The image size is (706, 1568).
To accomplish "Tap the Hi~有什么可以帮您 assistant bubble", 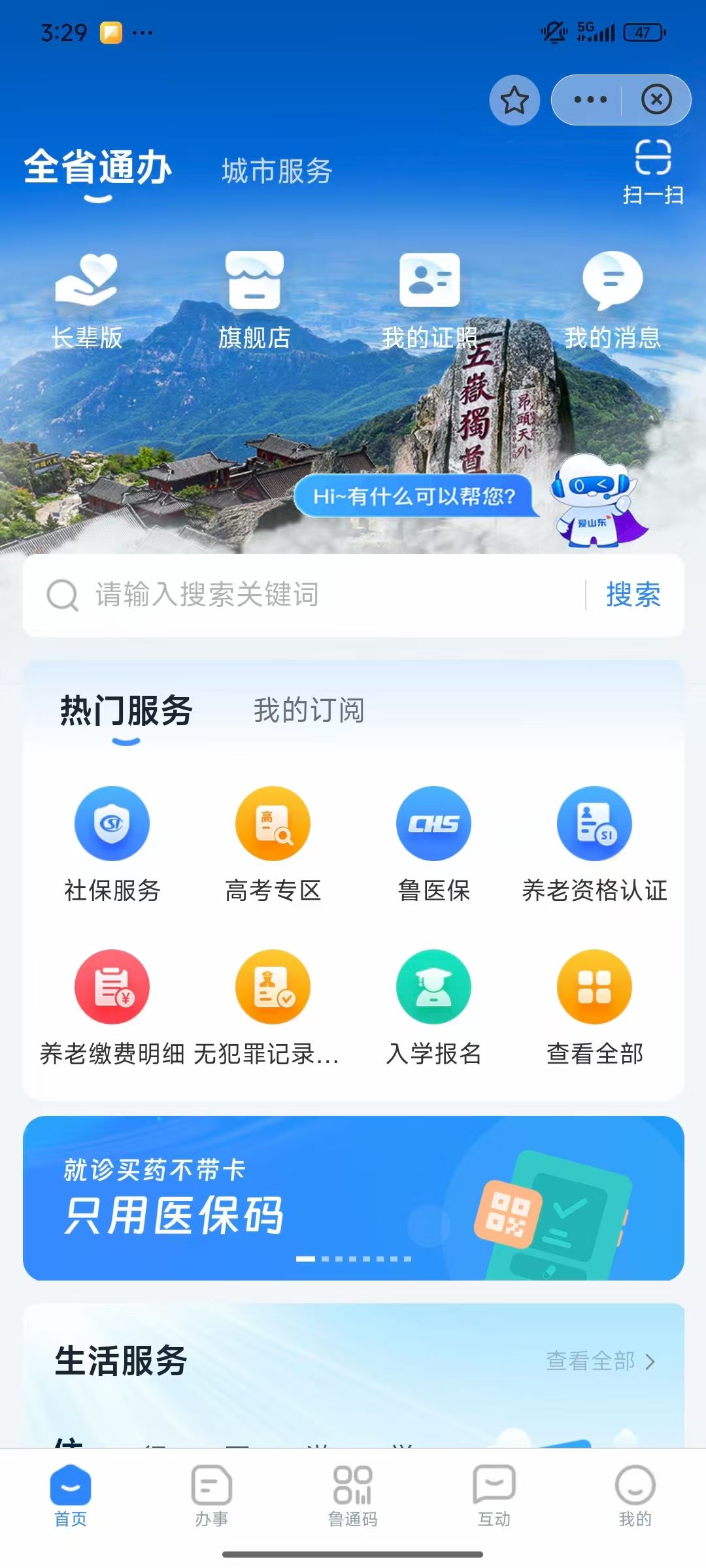I will [414, 497].
